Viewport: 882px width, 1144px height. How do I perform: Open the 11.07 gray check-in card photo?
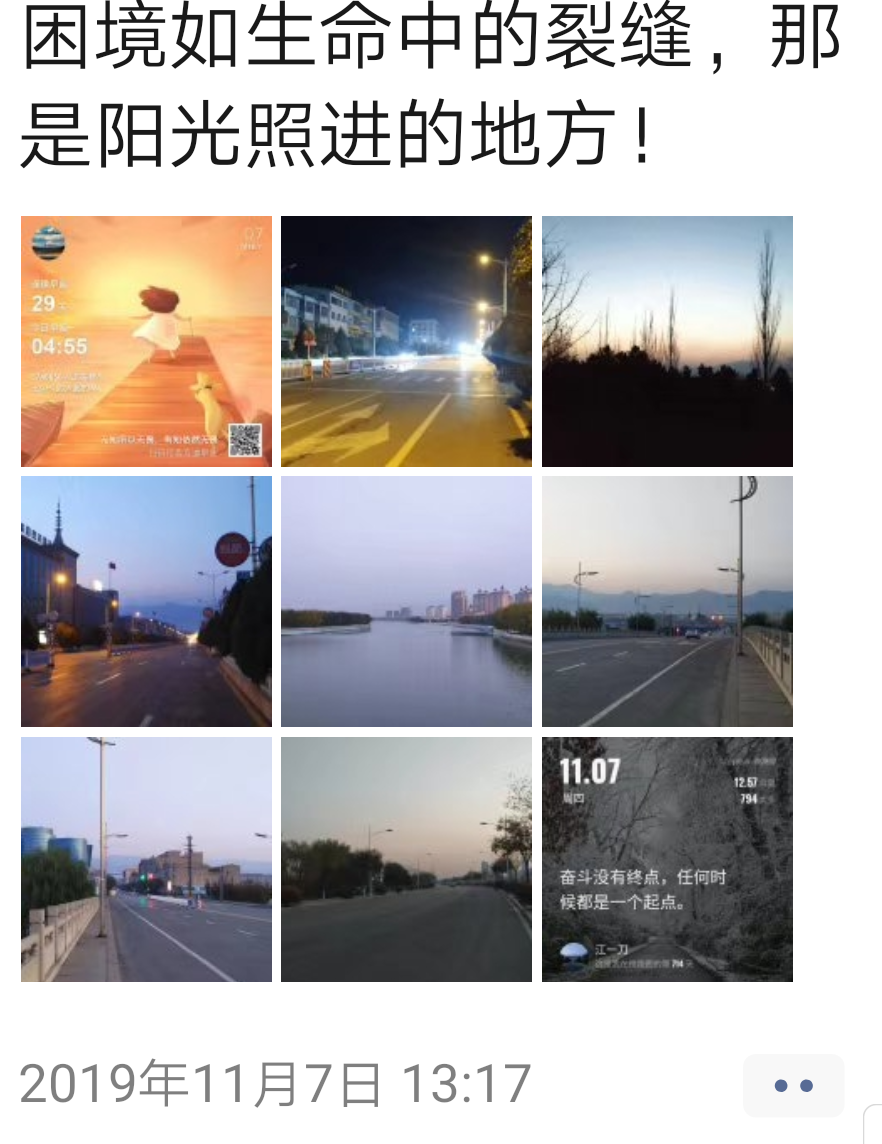[x=667, y=859]
